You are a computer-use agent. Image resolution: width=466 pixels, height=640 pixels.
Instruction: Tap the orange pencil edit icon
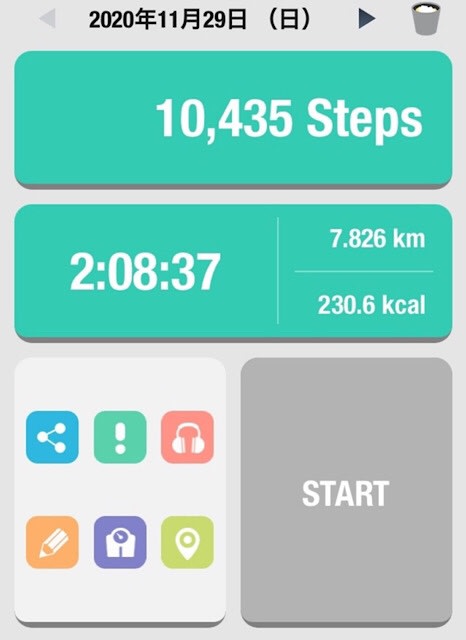52,542
